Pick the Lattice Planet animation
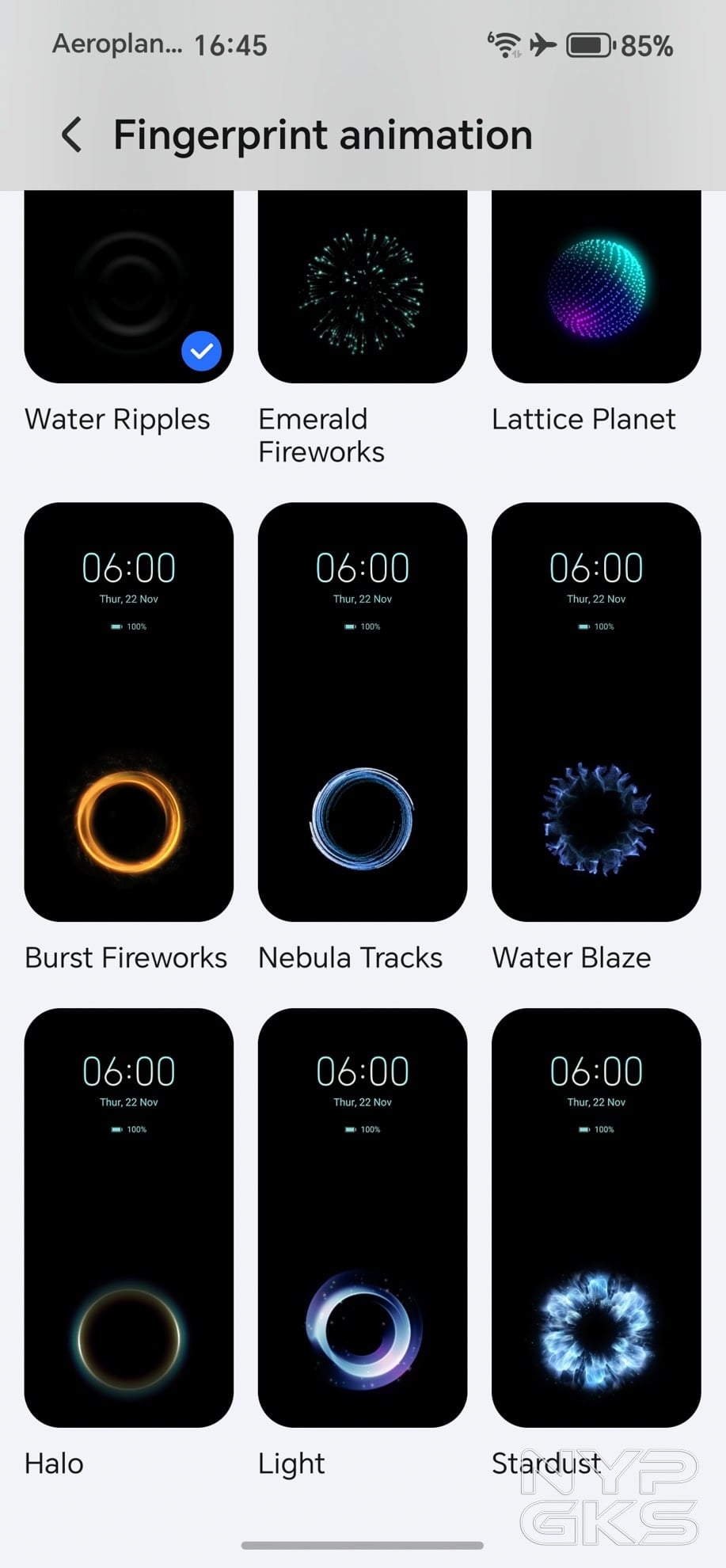Viewport: 726px width, 1568px height. (596, 287)
